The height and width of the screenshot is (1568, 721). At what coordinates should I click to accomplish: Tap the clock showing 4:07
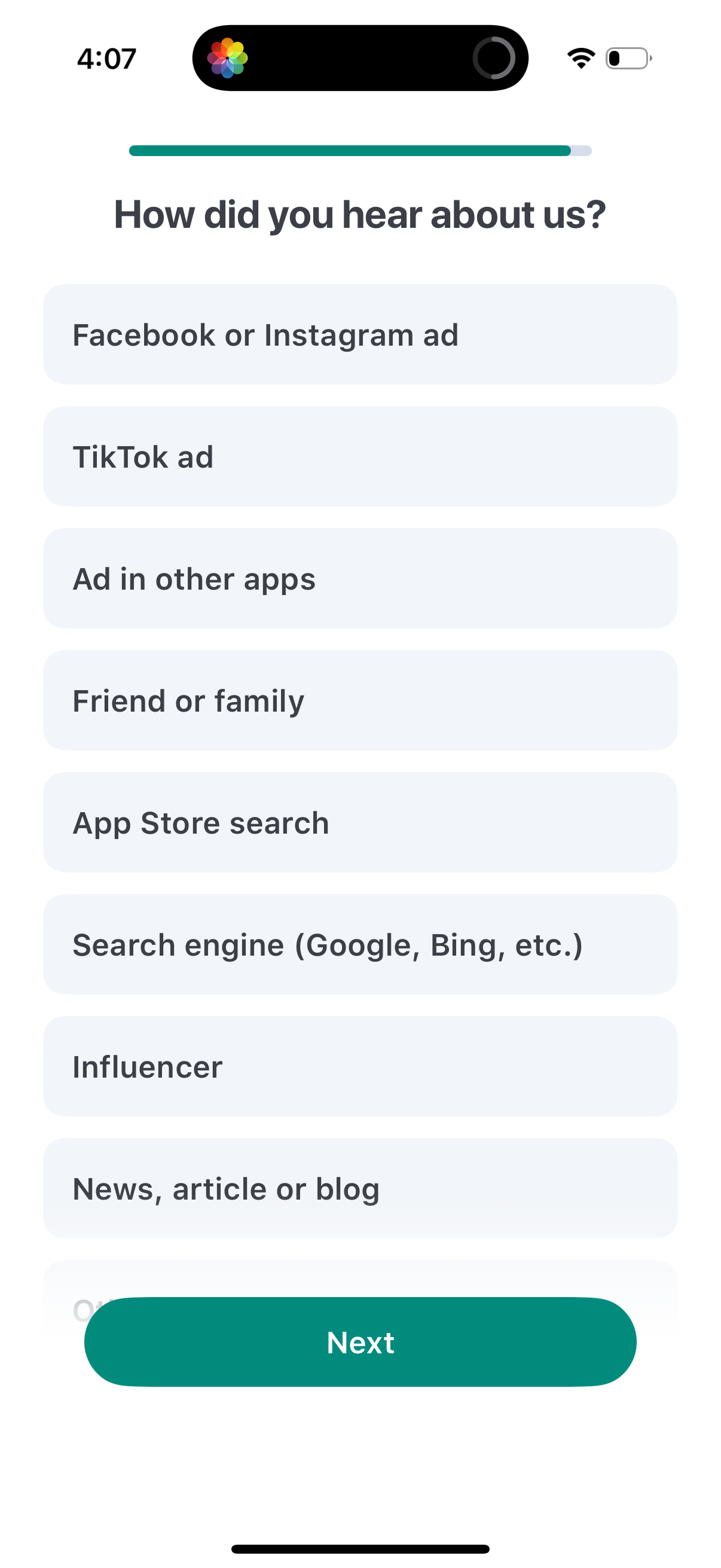(108, 58)
